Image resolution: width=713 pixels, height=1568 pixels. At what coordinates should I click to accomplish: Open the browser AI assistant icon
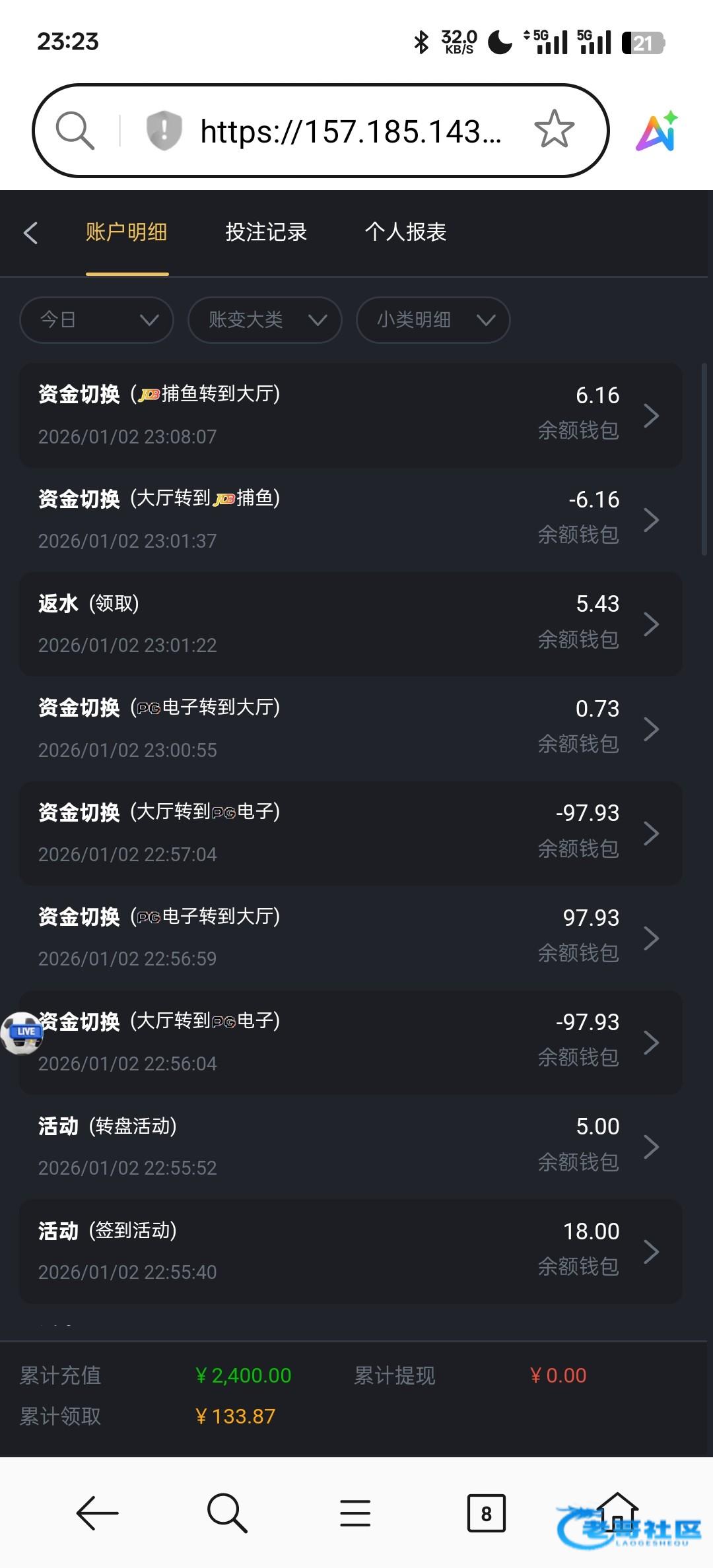pyautogui.click(x=657, y=131)
